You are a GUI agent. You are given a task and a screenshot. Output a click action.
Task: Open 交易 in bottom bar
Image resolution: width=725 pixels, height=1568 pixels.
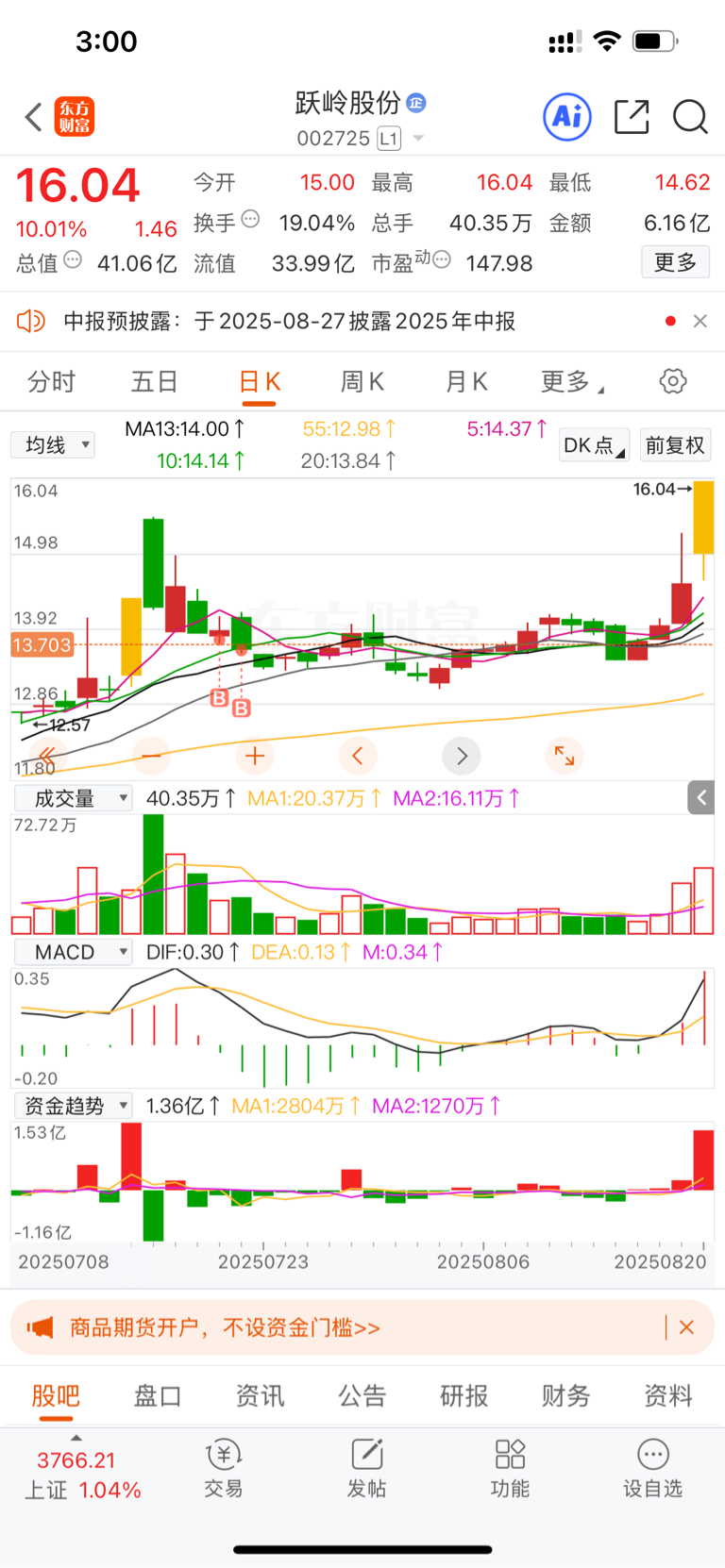[x=224, y=1469]
